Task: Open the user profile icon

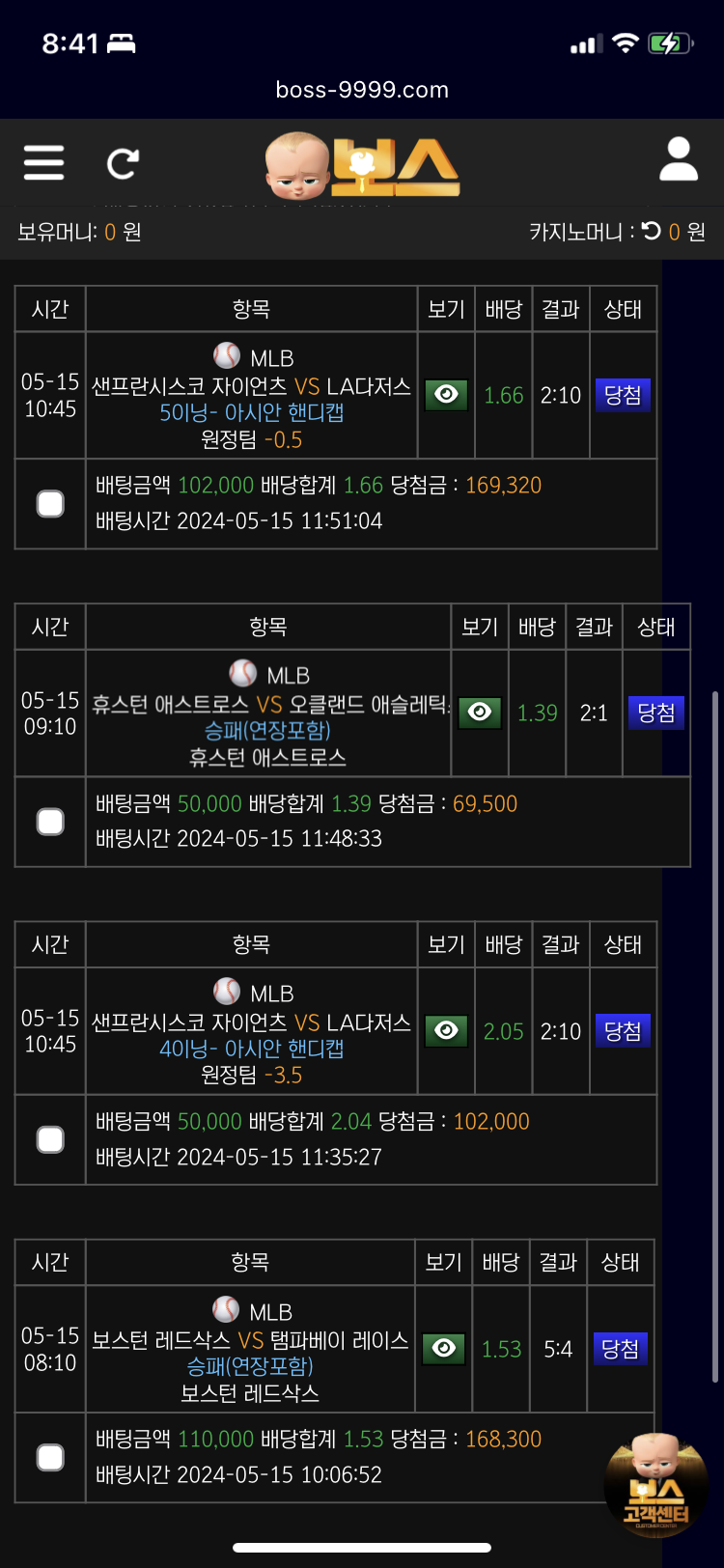Action: pos(679,159)
